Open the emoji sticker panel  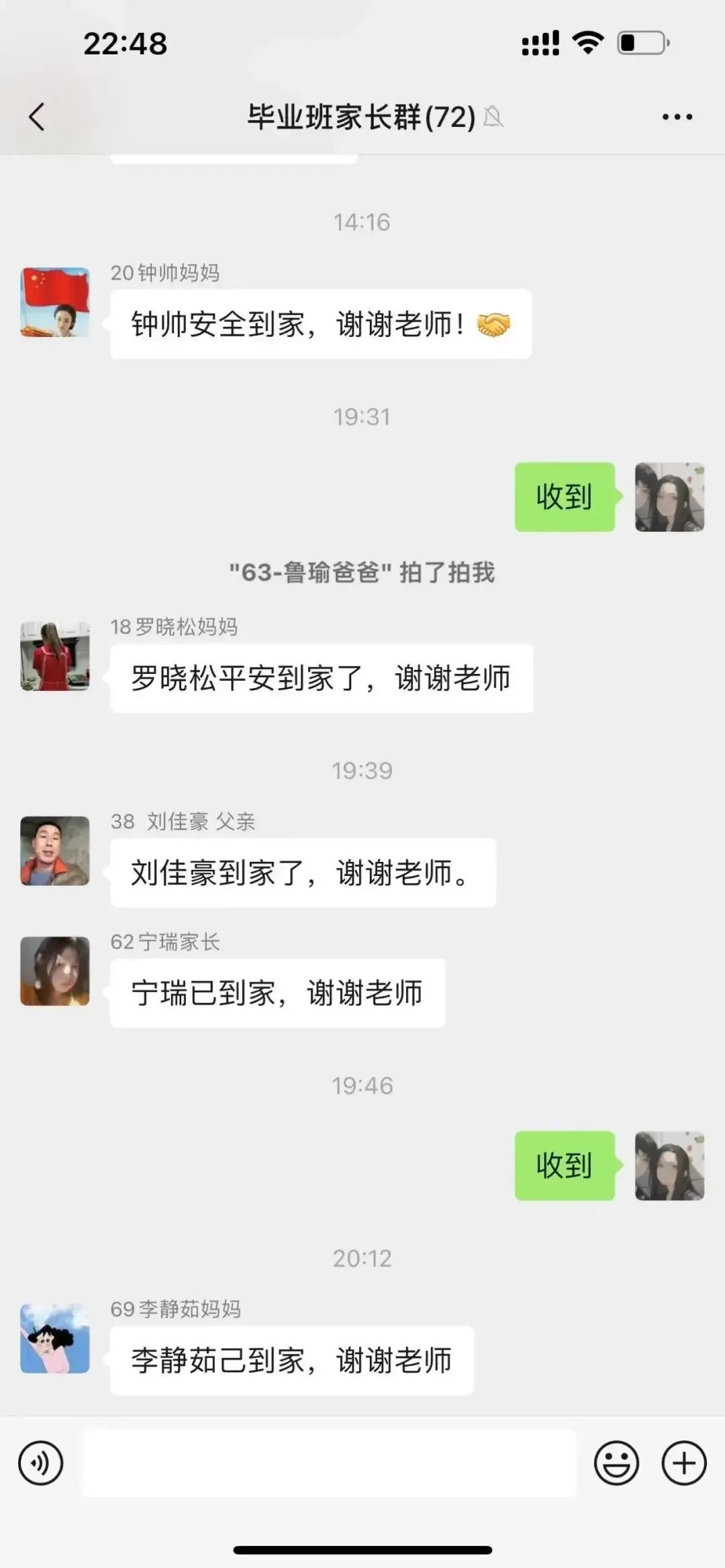tap(616, 1463)
